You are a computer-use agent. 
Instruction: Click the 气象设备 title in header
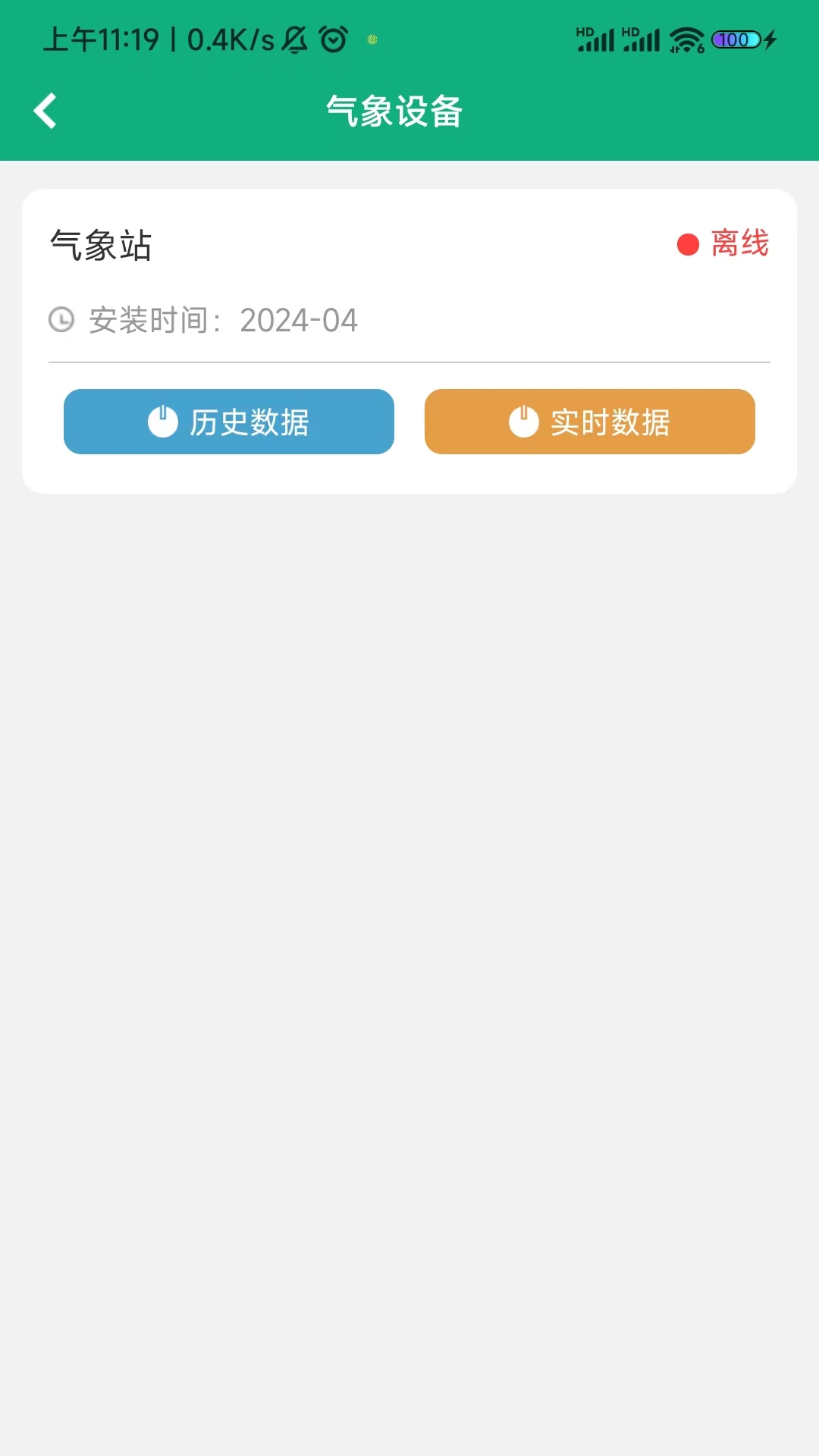(394, 111)
